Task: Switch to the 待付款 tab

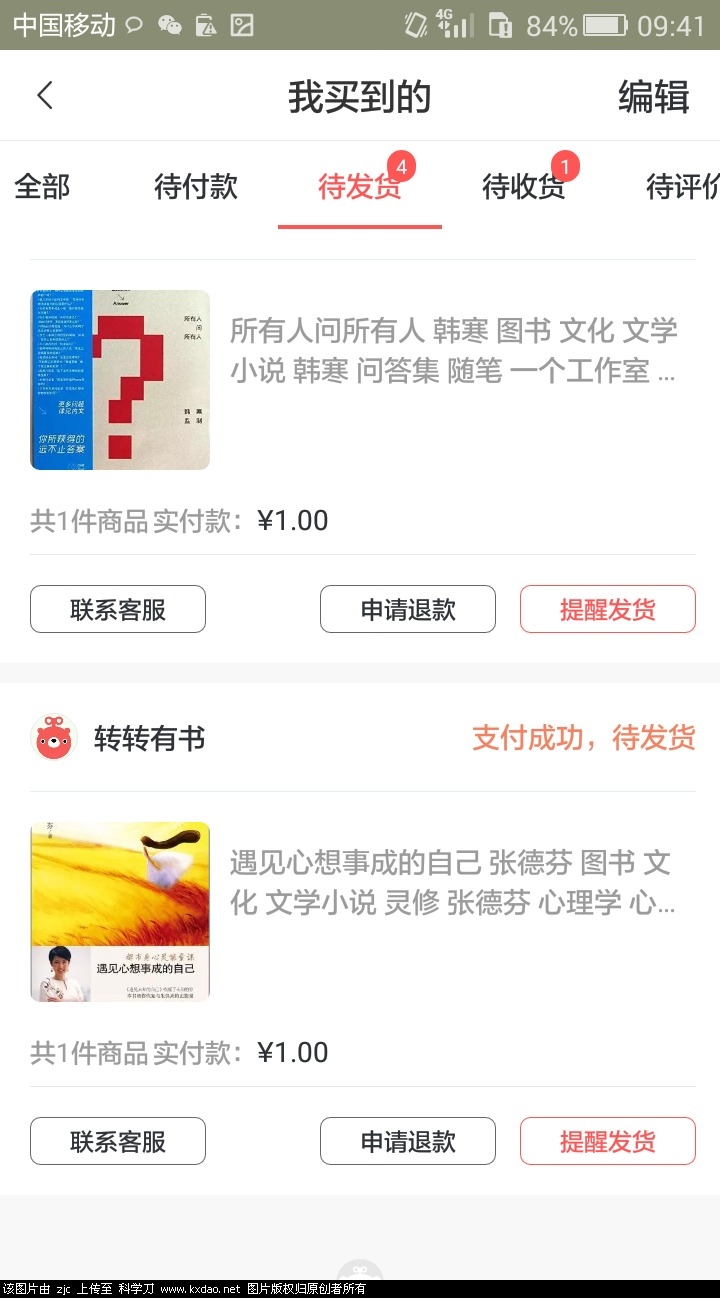Action: [196, 187]
